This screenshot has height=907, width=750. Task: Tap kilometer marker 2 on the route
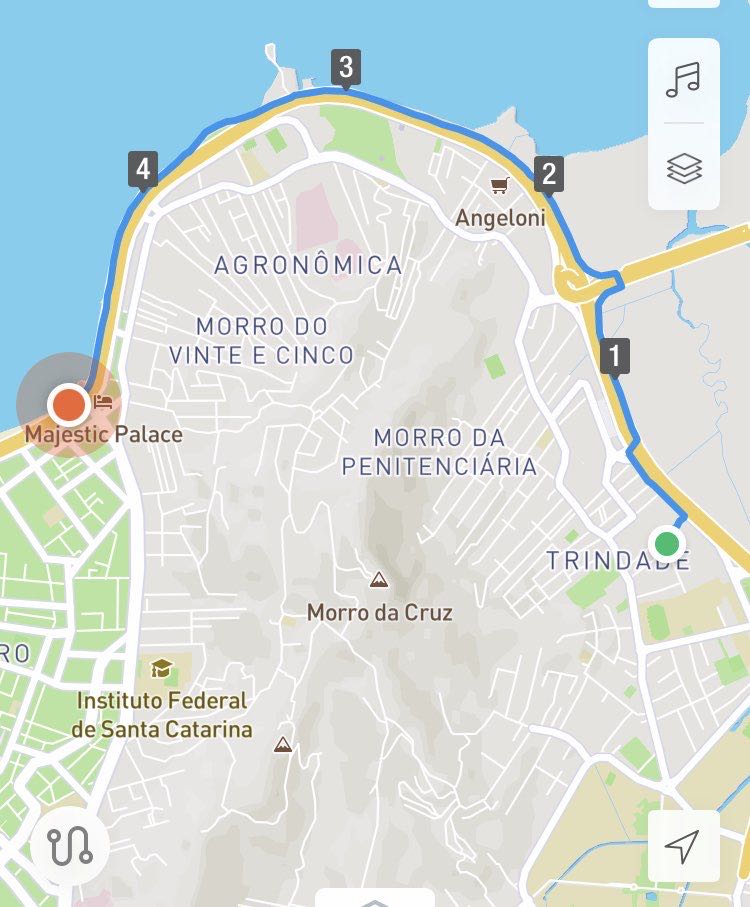(548, 174)
